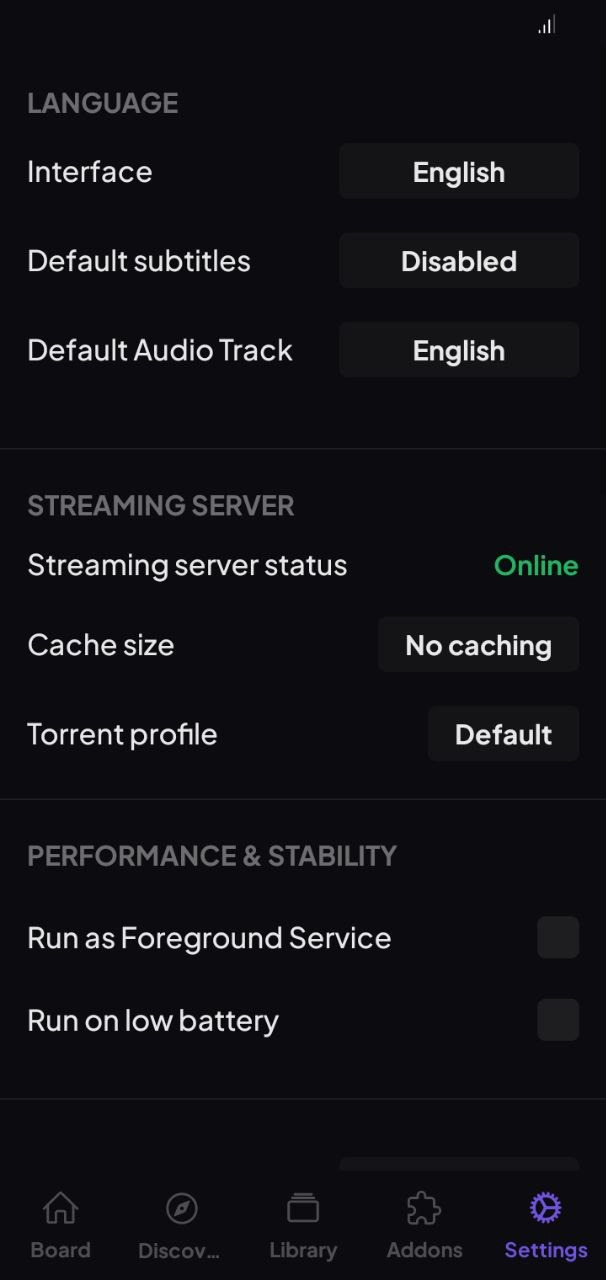
Task: Change the Interface language dropdown
Action: [x=459, y=172]
